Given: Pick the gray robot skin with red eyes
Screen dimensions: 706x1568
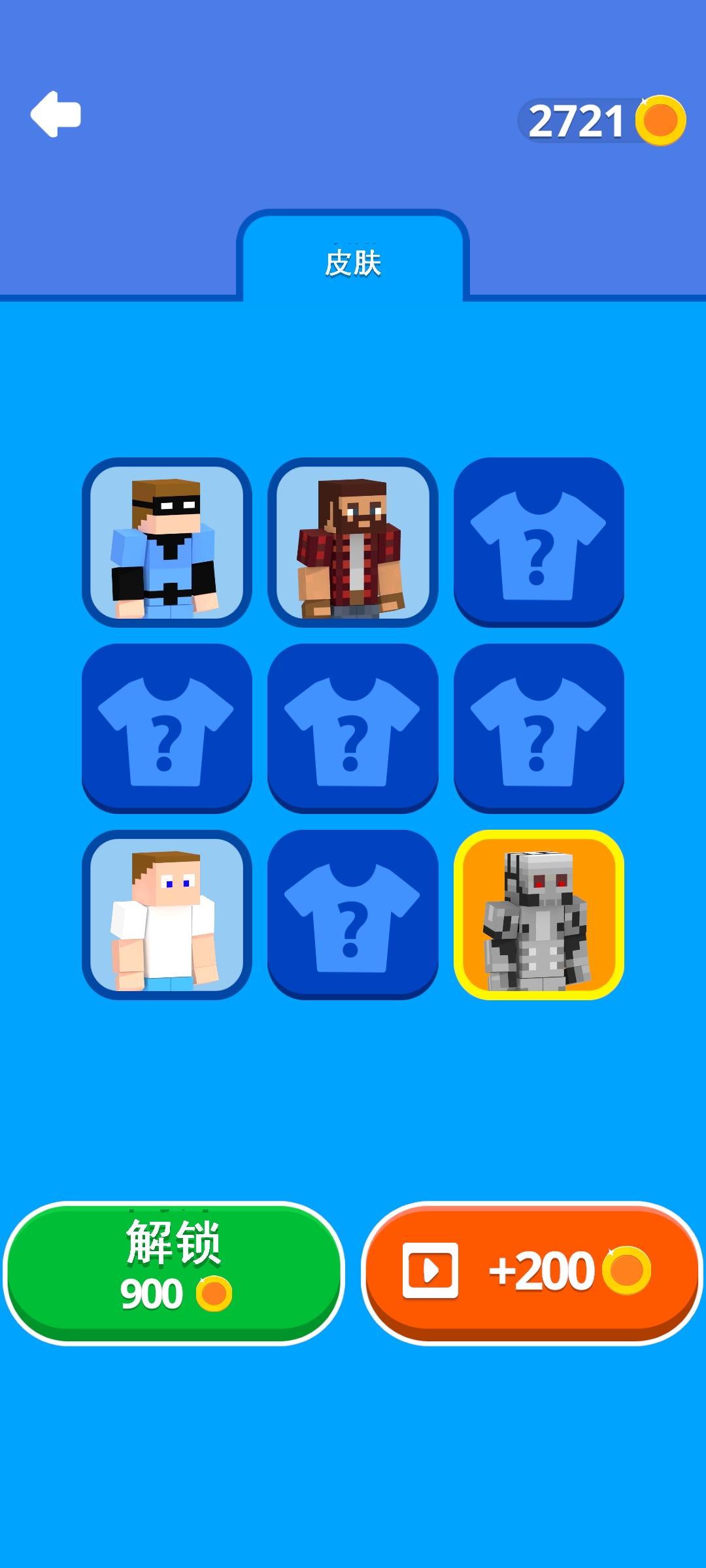Looking at the screenshot, I should tap(539, 915).
